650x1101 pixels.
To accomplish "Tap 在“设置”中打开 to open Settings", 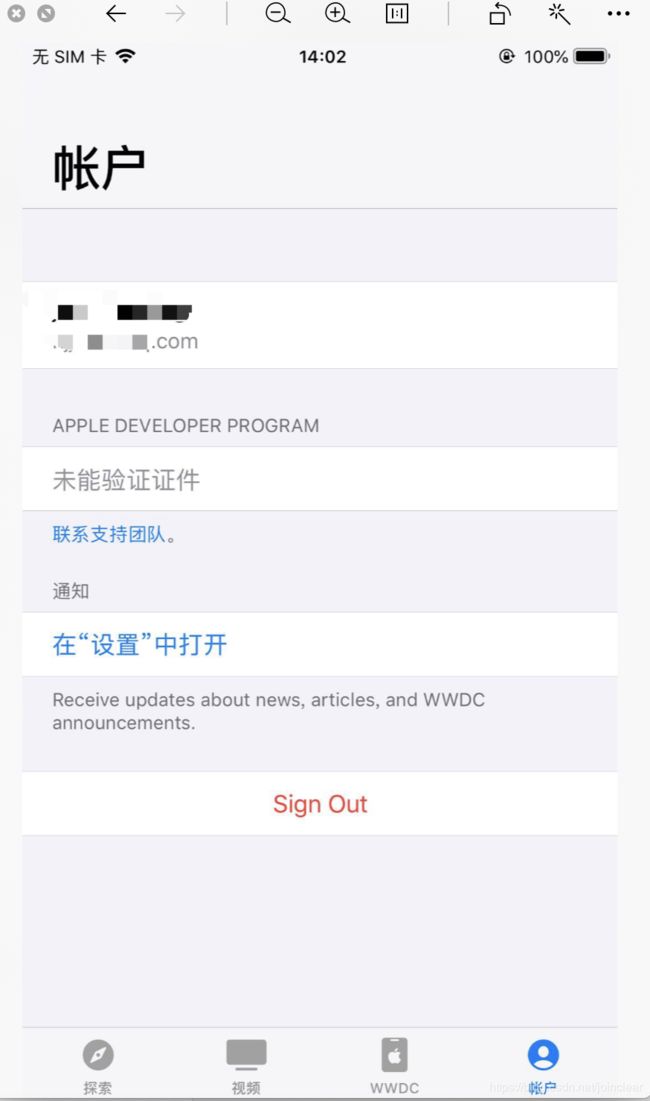I will pos(140,645).
